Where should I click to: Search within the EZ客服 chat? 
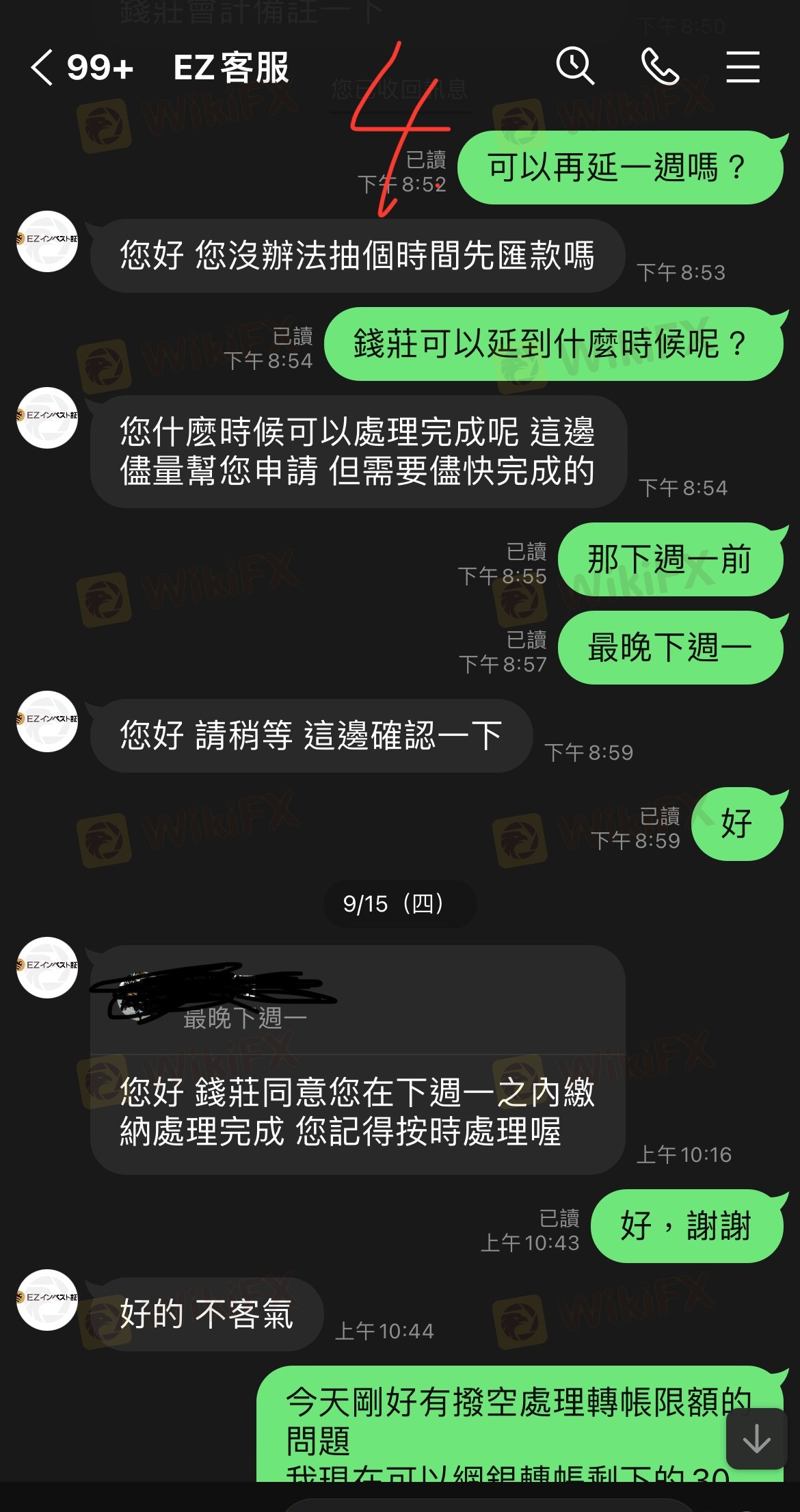tap(575, 66)
